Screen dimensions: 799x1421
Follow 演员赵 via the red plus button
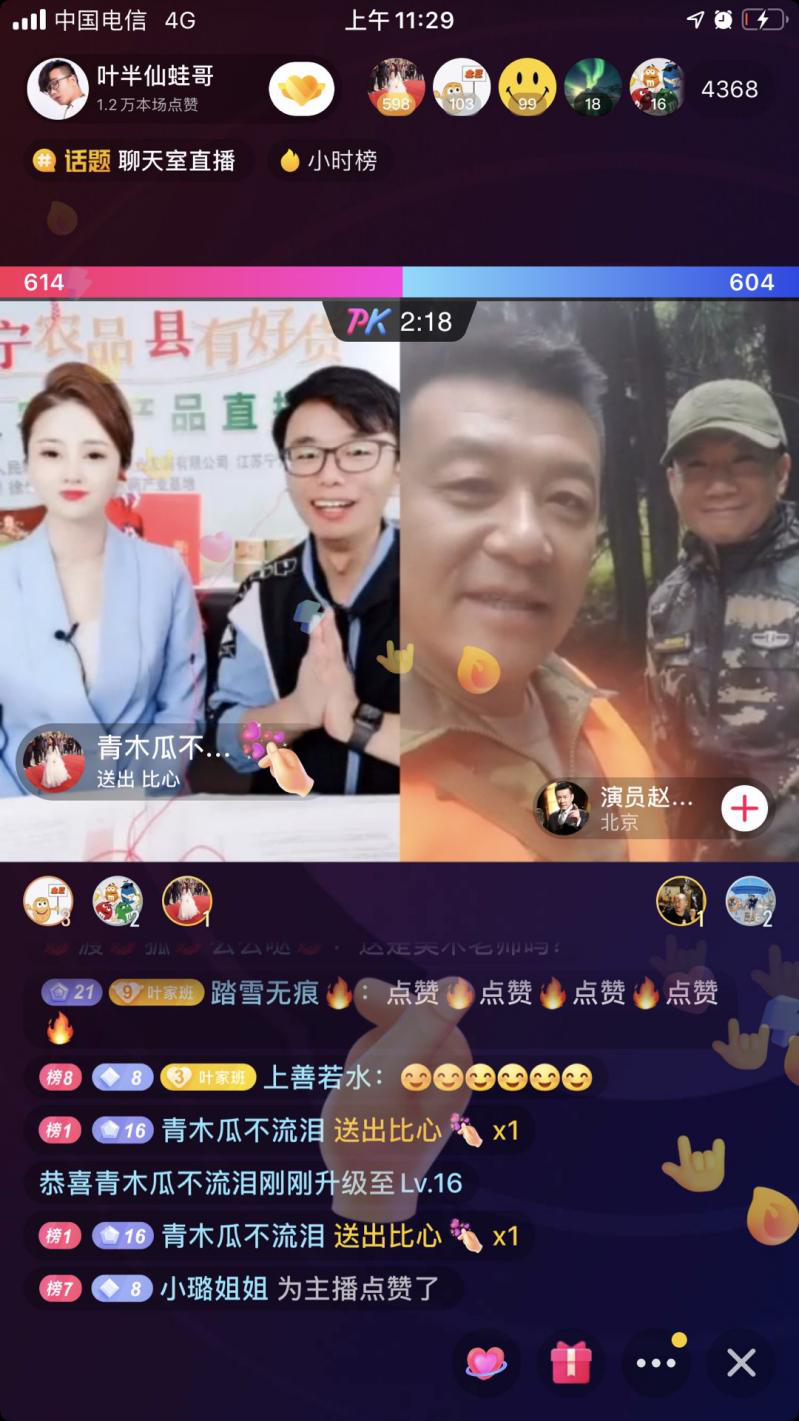point(745,808)
